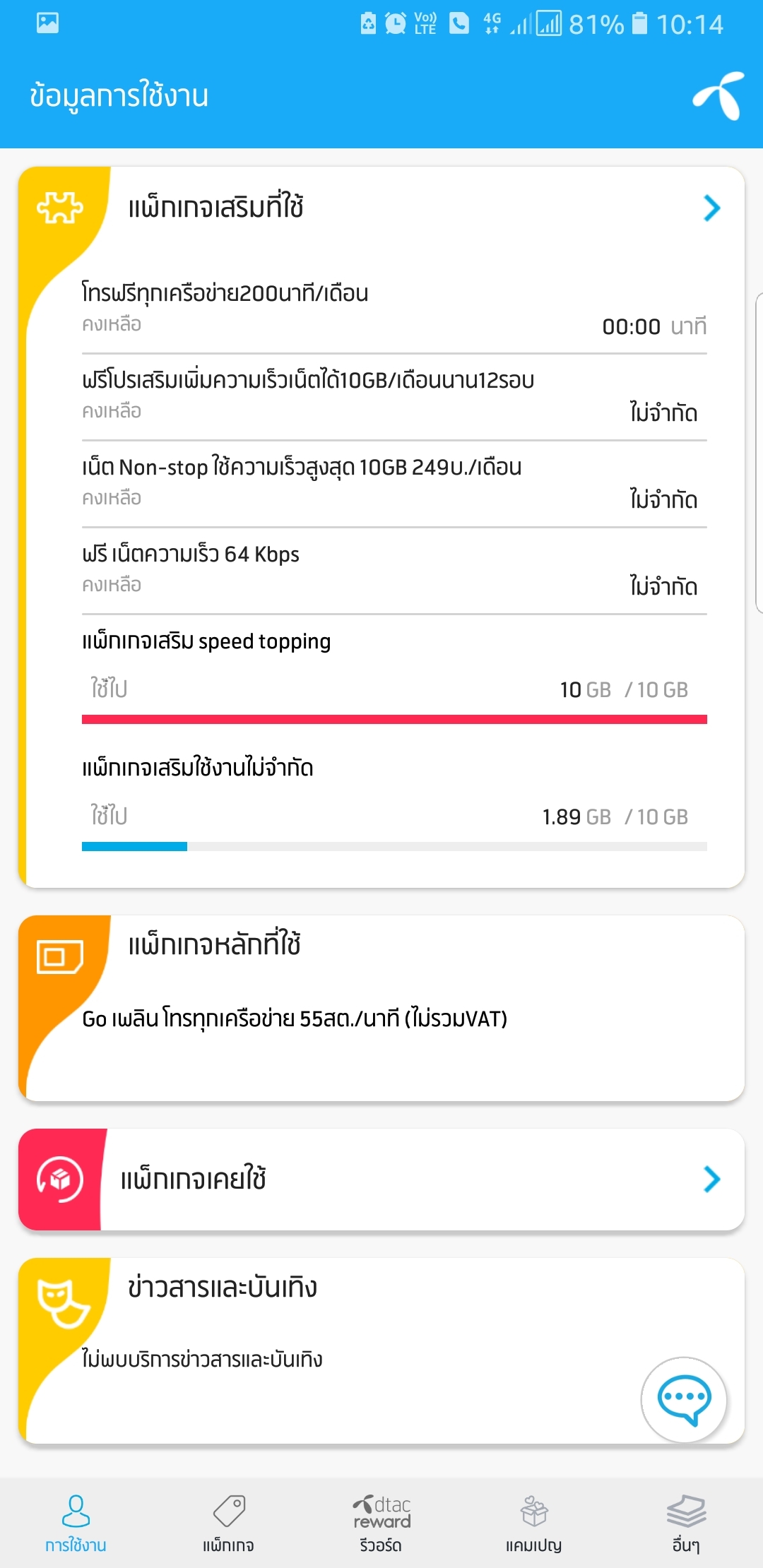The width and height of the screenshot is (763, 1568).
Task: Open the แพ็กเกจเสริมที่ใช้ details chevron
Action: pos(711,208)
